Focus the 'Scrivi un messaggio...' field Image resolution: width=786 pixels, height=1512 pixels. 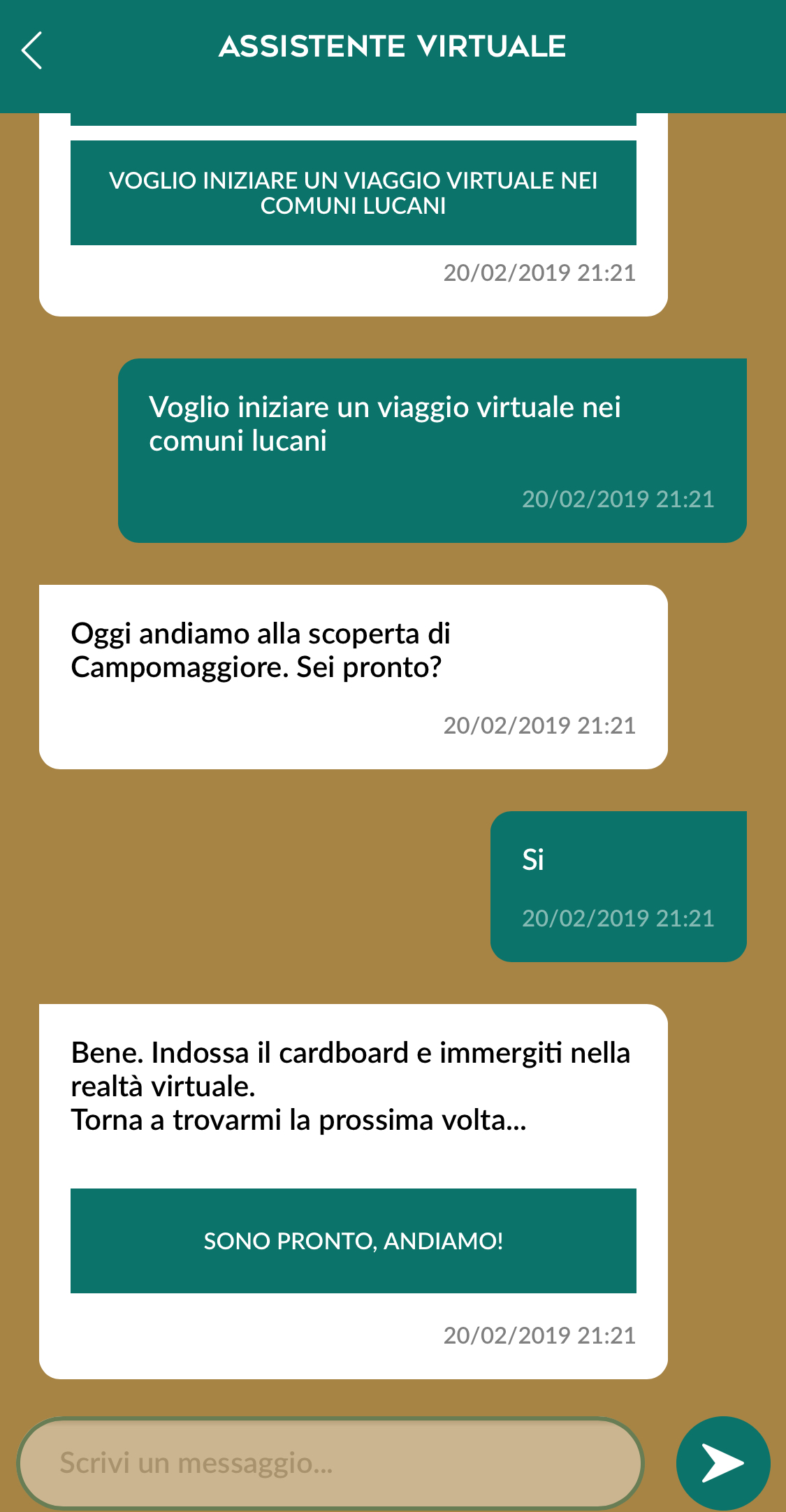coord(330,1463)
